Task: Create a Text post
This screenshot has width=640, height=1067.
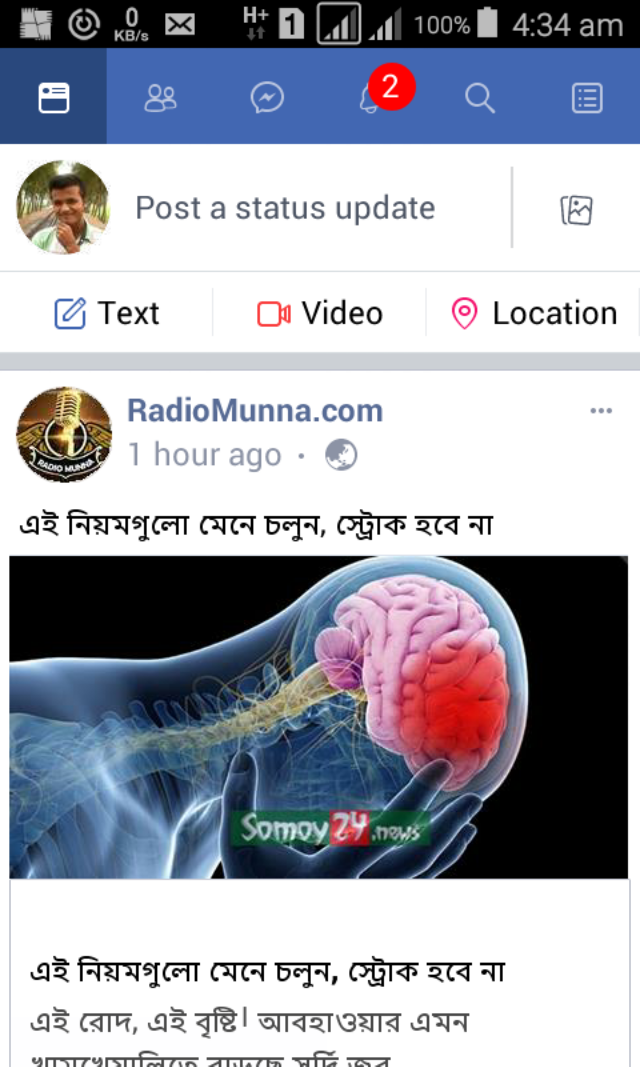Action: [107, 313]
